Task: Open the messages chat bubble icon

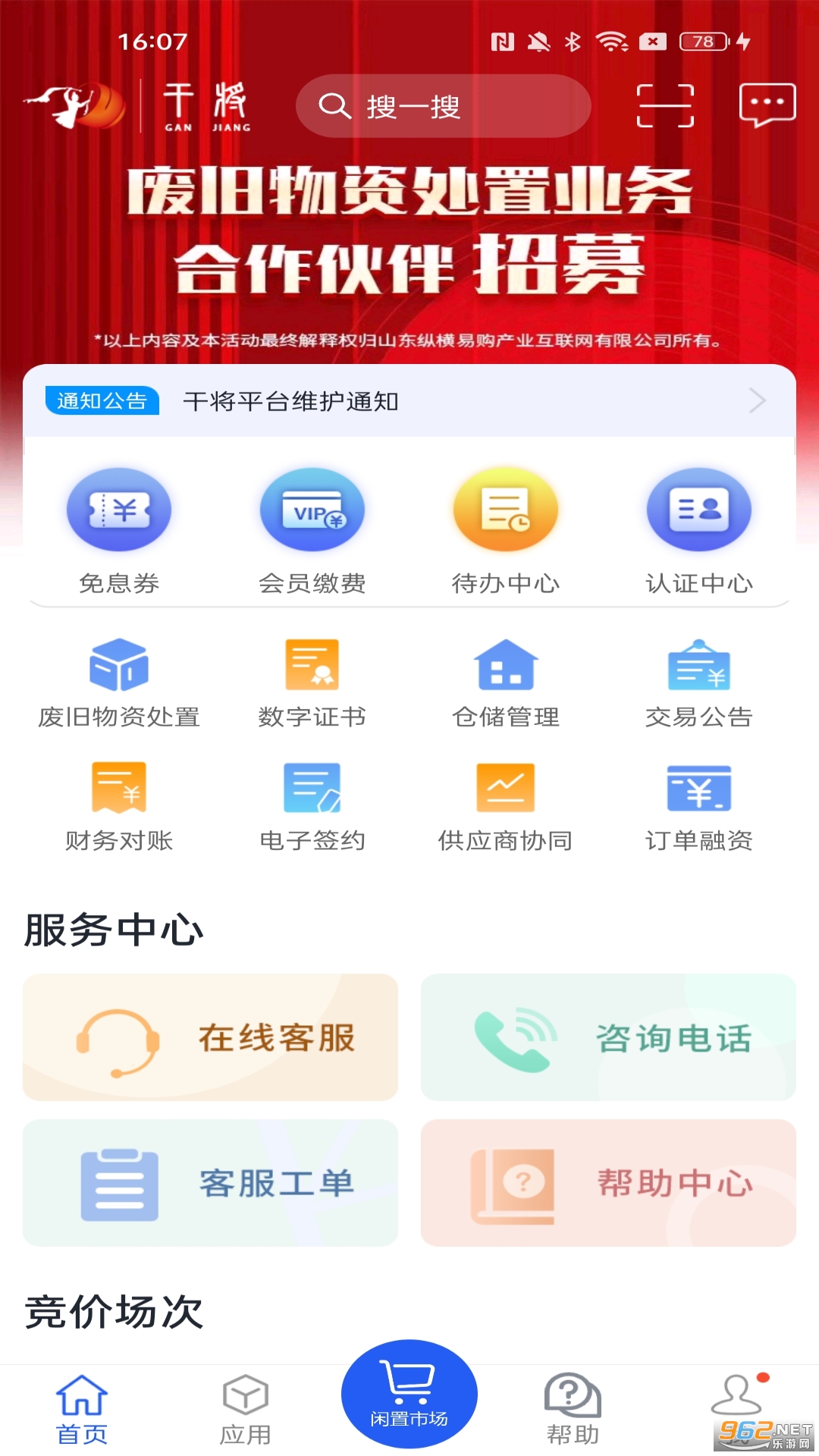Action: [x=767, y=105]
